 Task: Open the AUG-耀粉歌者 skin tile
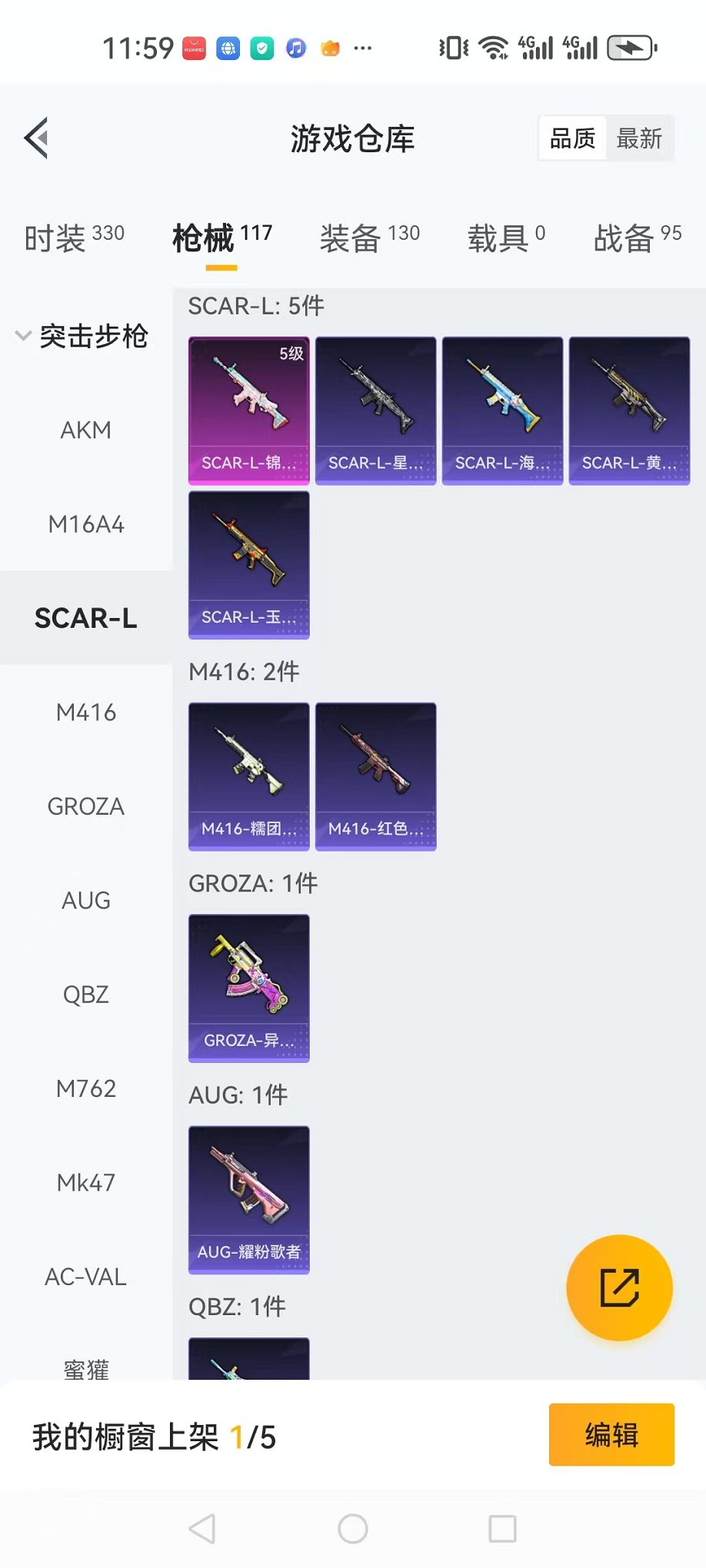click(248, 1199)
